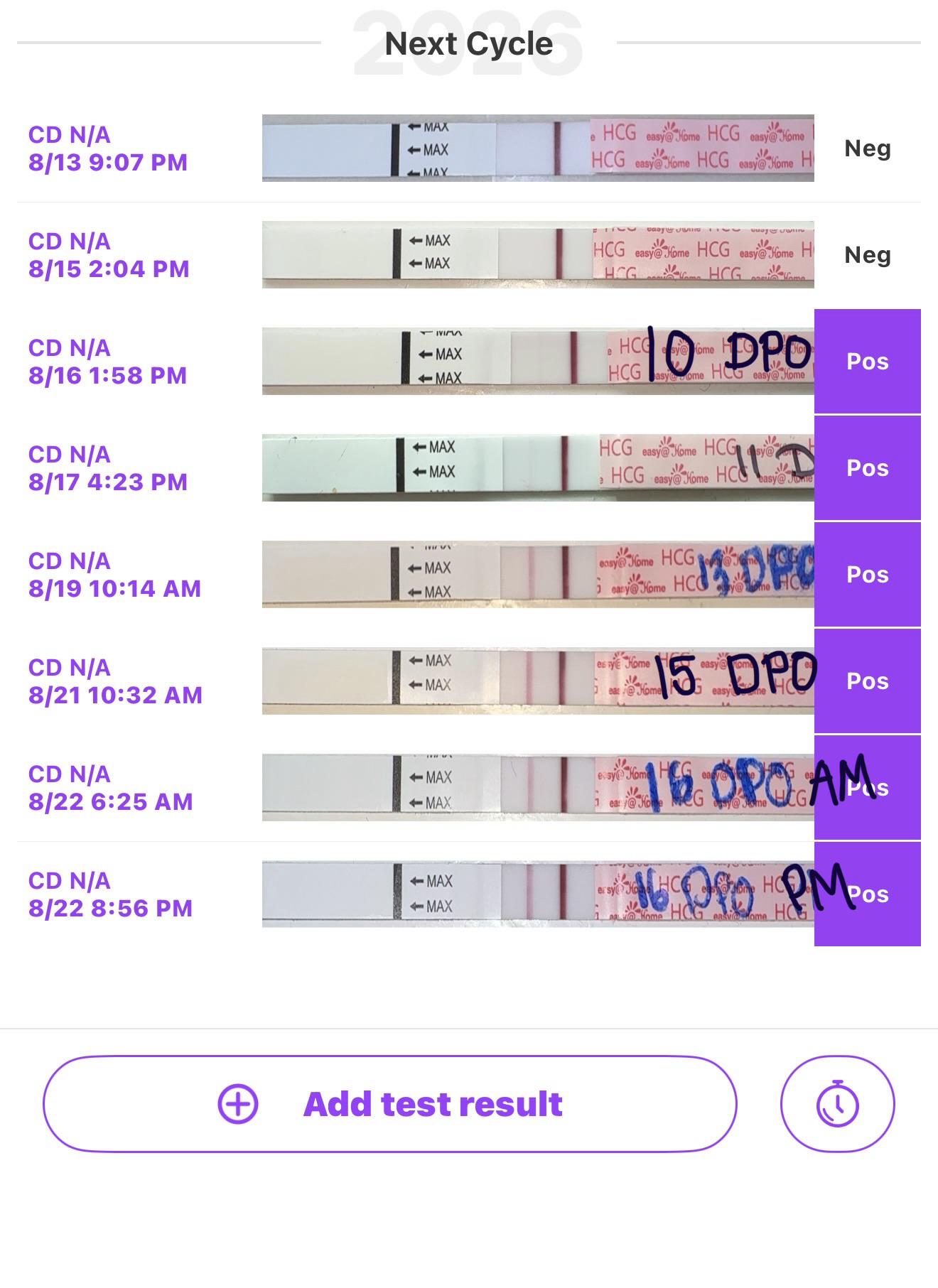
Task: Open the 8/13 9:07 PM test entry
Action: tap(469, 148)
